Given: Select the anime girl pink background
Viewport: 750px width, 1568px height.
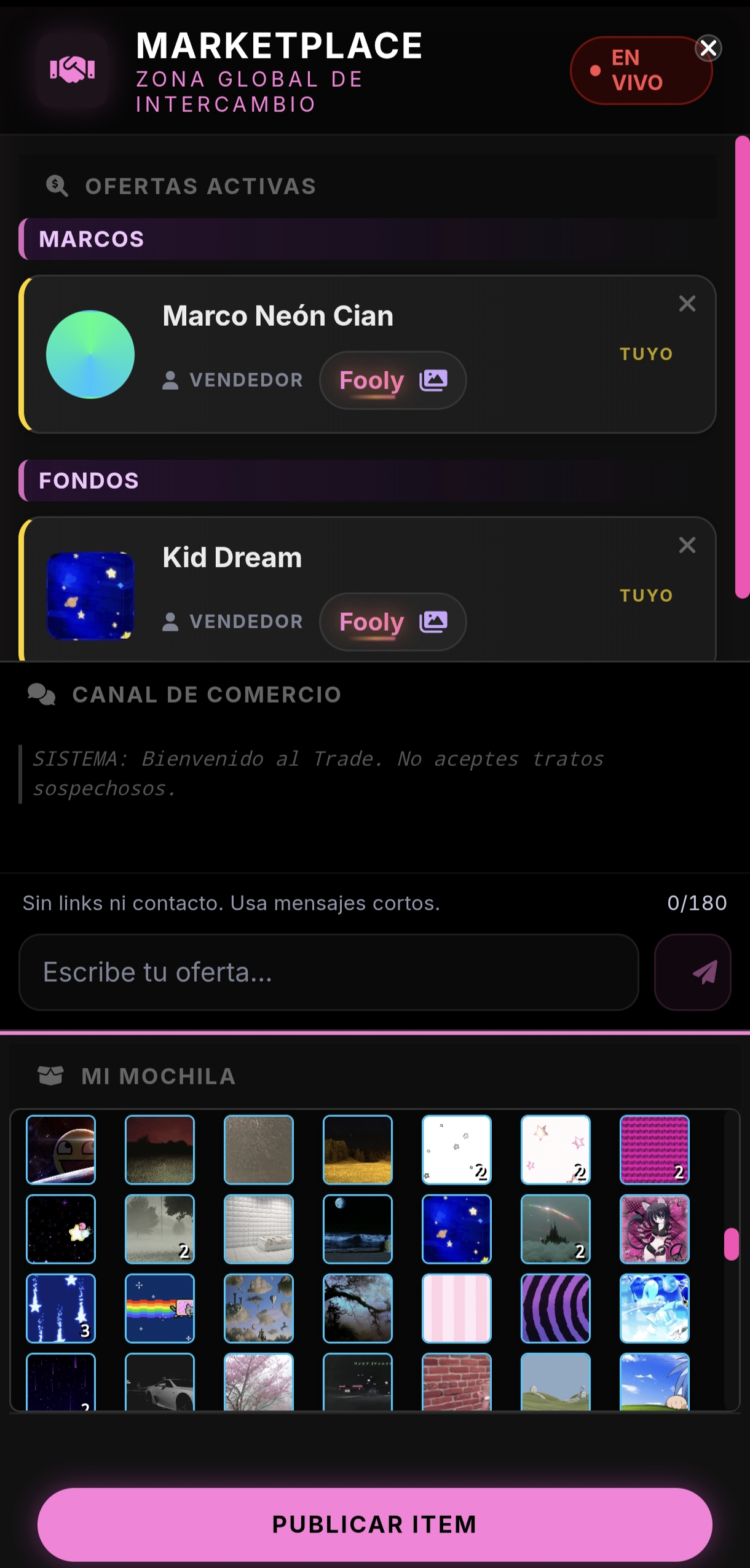Looking at the screenshot, I should (x=655, y=1229).
